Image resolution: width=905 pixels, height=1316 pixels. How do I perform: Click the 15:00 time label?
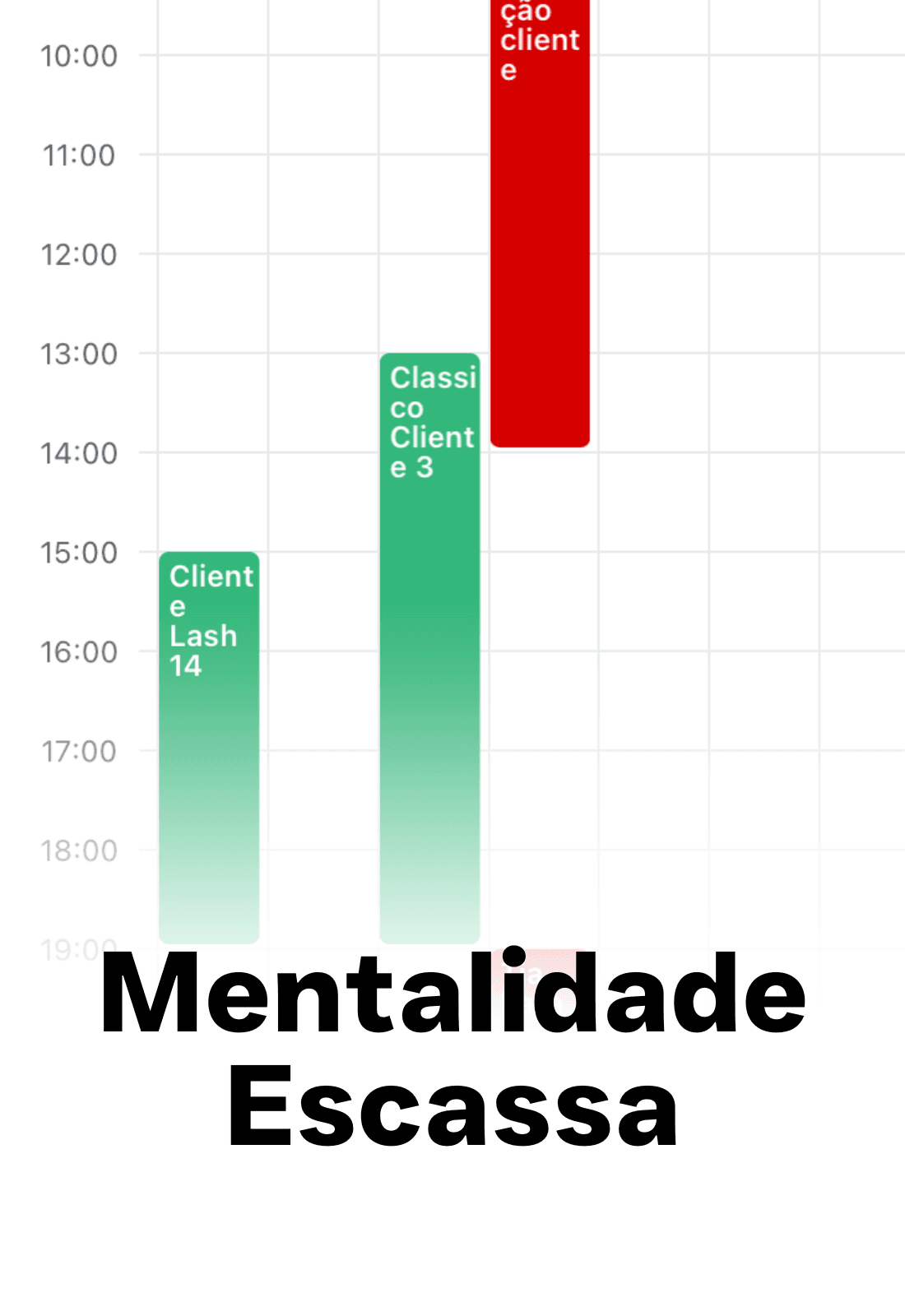click(79, 551)
